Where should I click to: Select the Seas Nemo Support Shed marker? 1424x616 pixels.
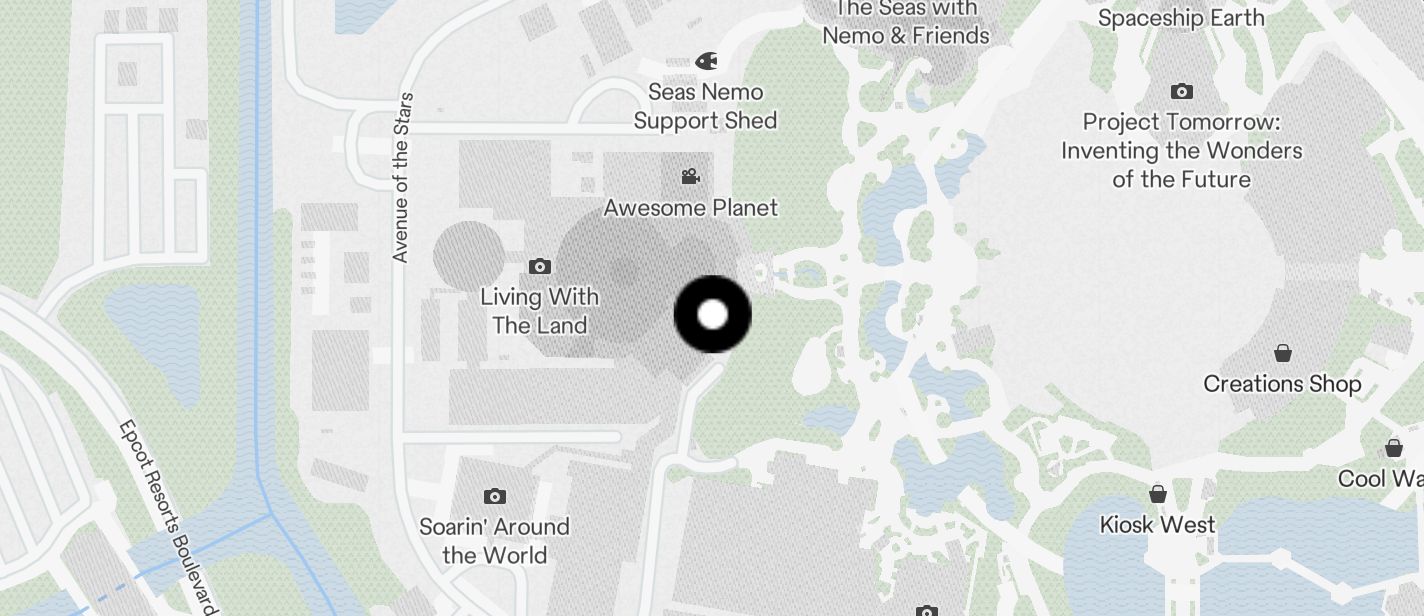(706, 61)
